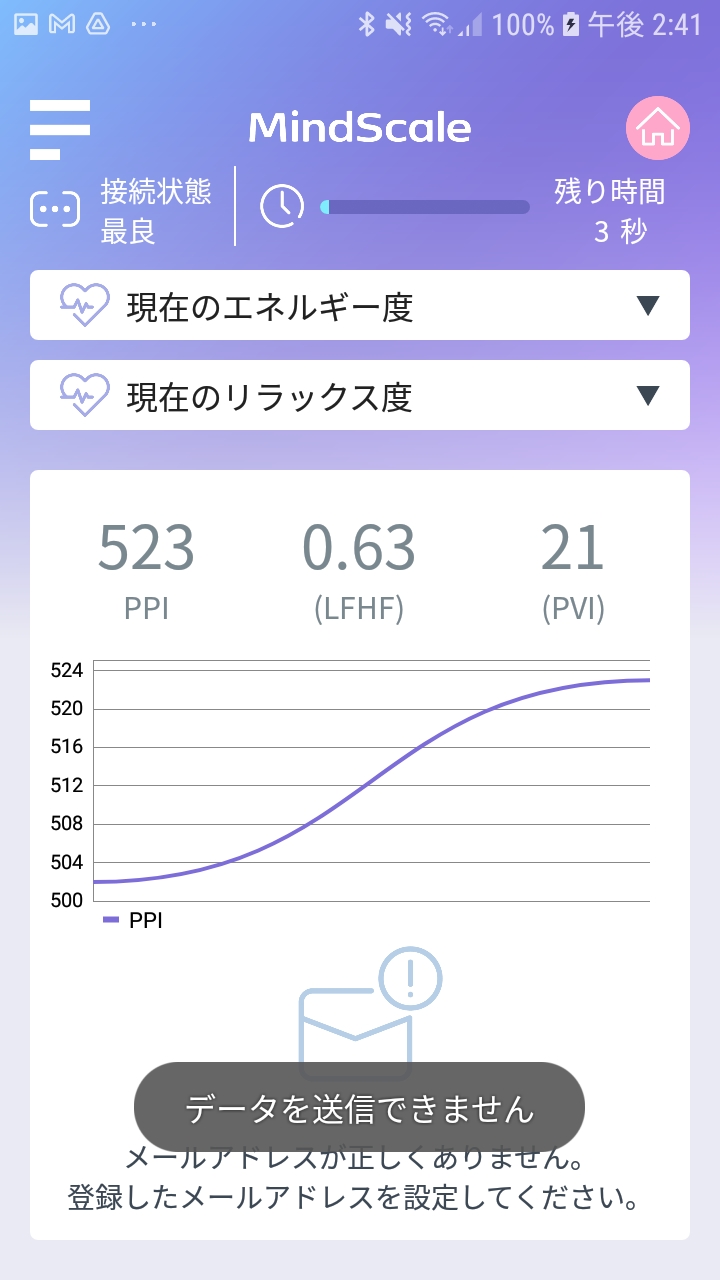Open the hamburger menu

(x=60, y=130)
